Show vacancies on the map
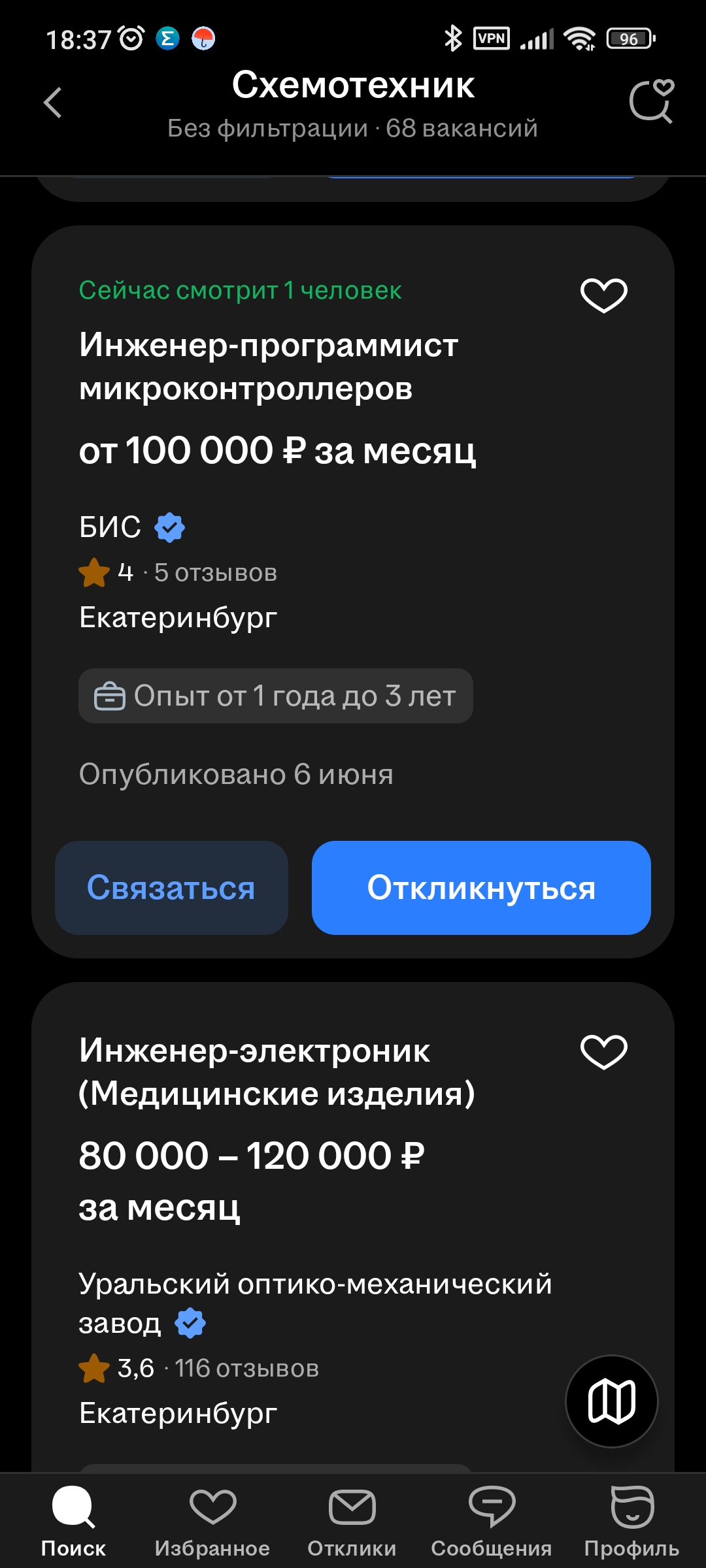Viewport: 706px width, 1568px height. 611,1401
